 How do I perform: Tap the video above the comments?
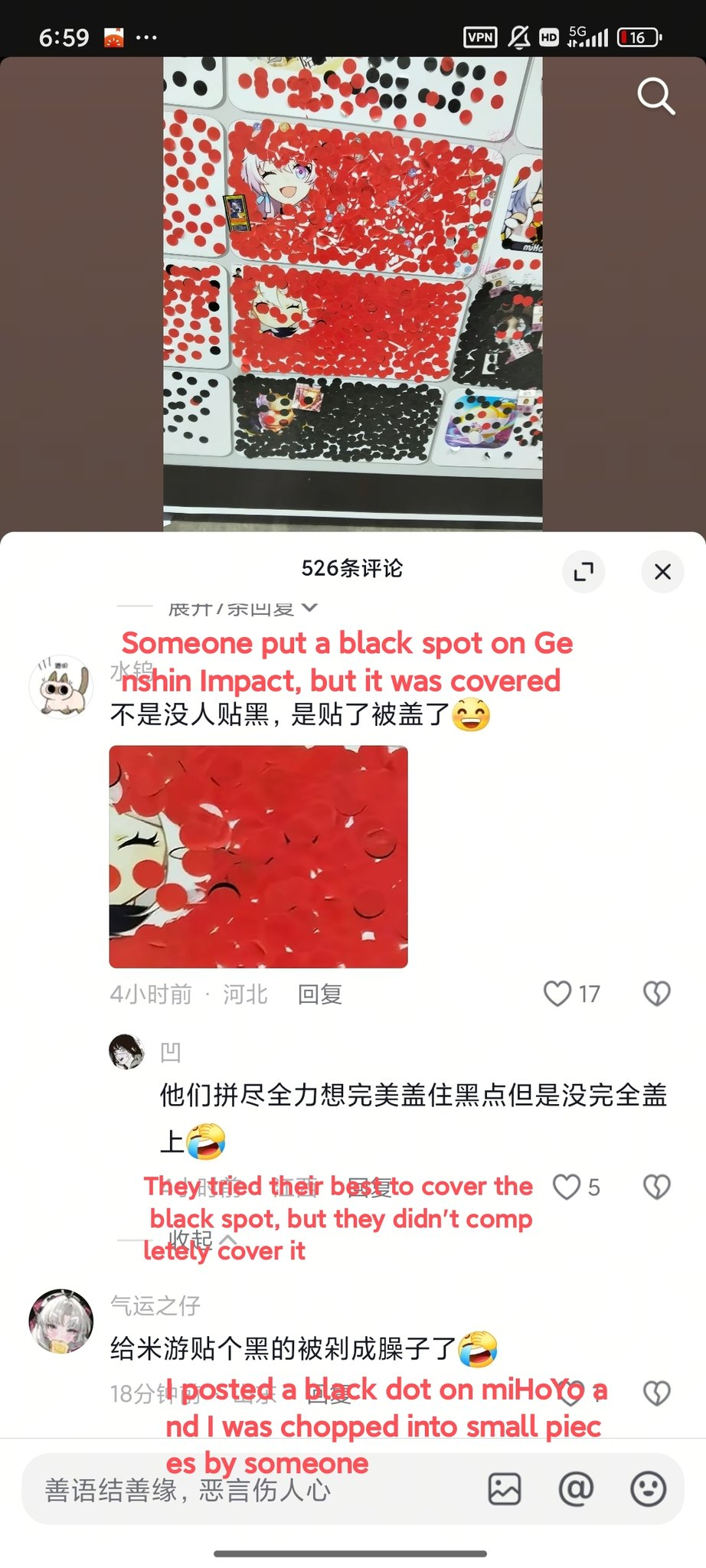(353, 293)
